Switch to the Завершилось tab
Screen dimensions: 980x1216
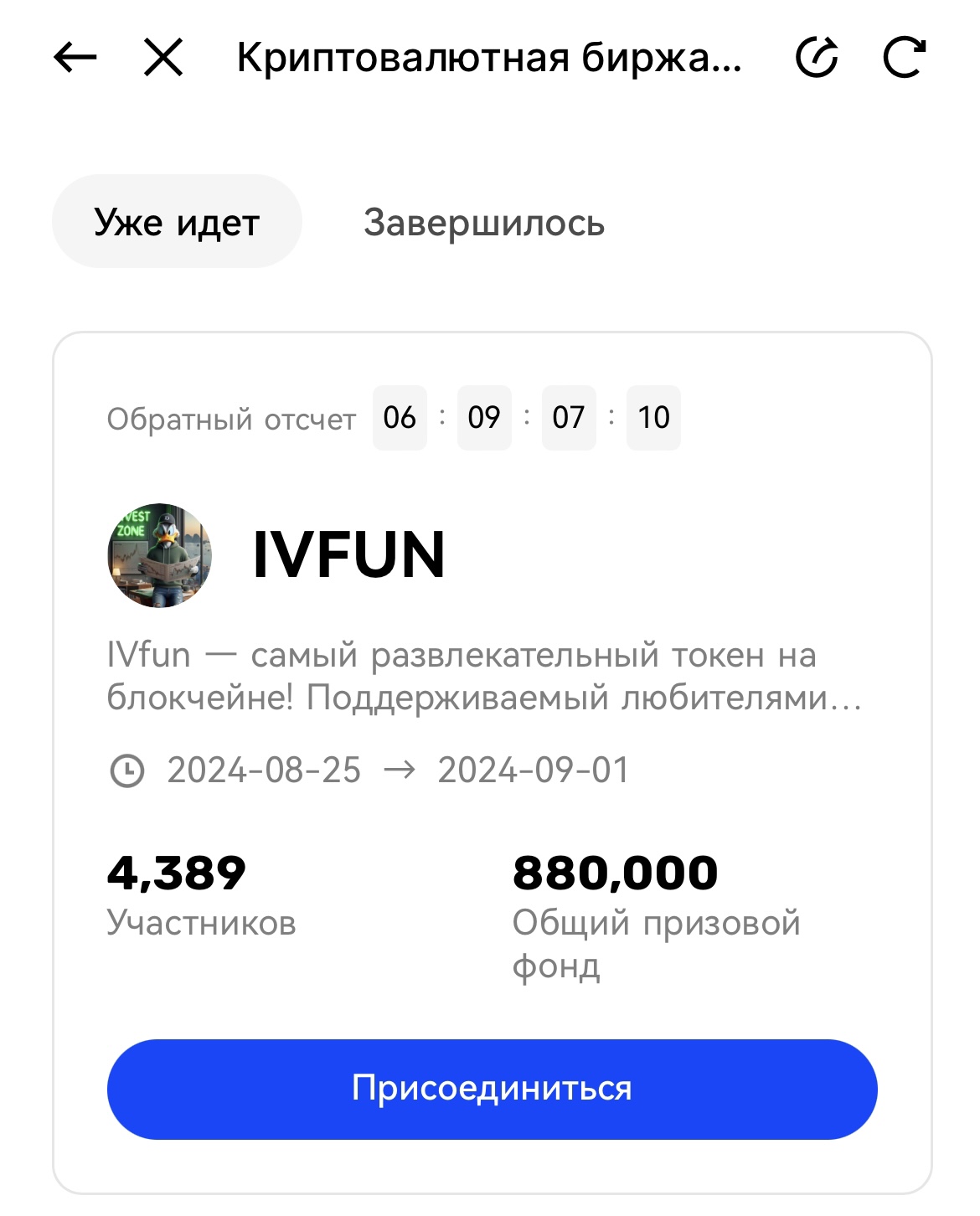point(484,222)
